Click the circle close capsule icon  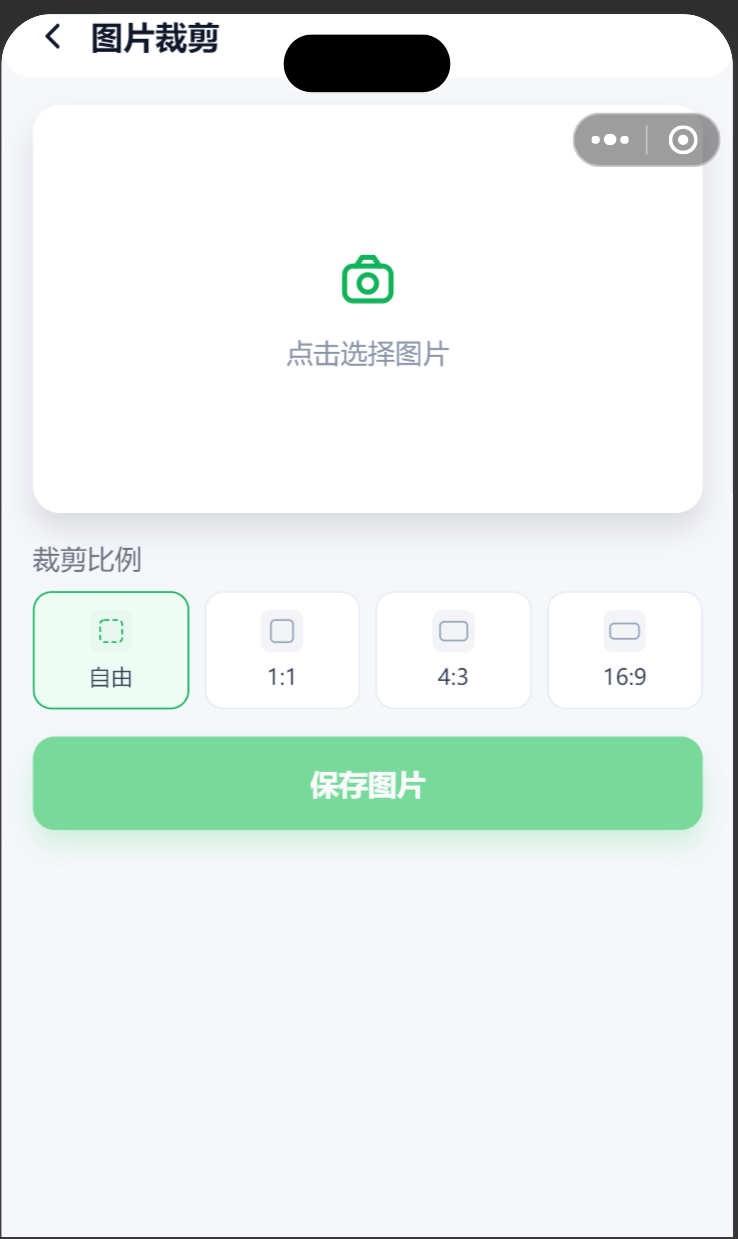point(682,140)
